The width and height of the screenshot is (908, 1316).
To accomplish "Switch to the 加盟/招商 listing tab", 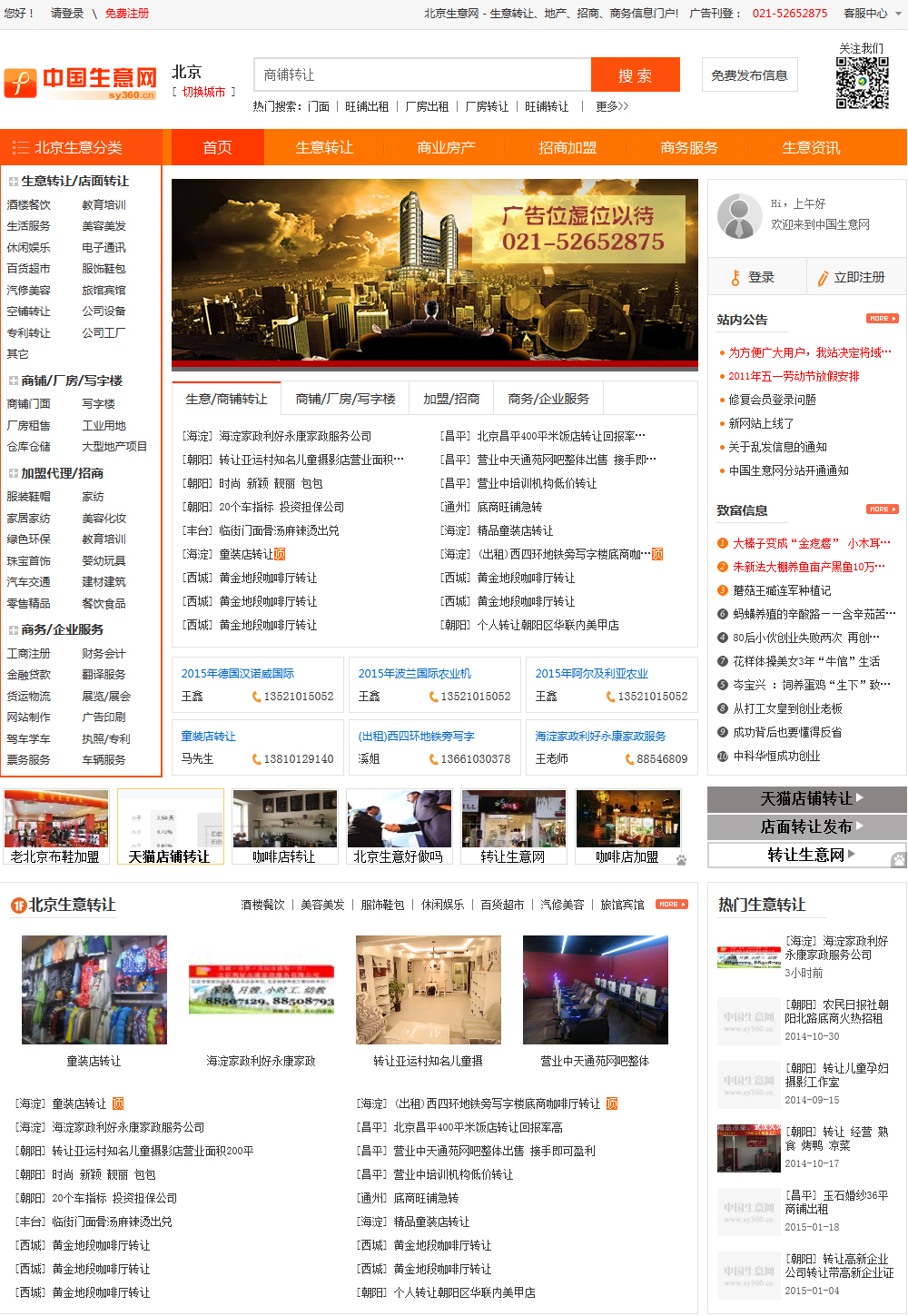I will point(451,399).
